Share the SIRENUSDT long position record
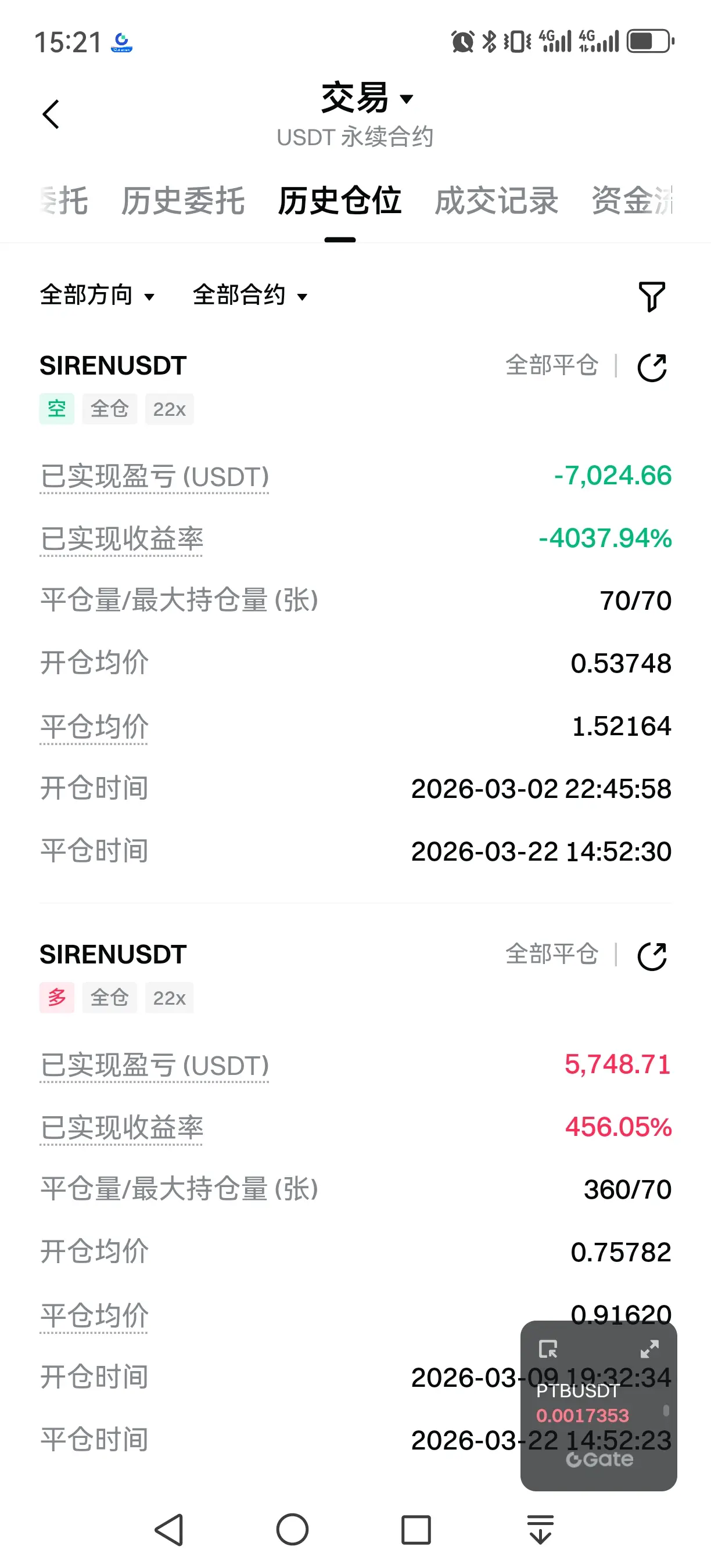 tap(651, 956)
